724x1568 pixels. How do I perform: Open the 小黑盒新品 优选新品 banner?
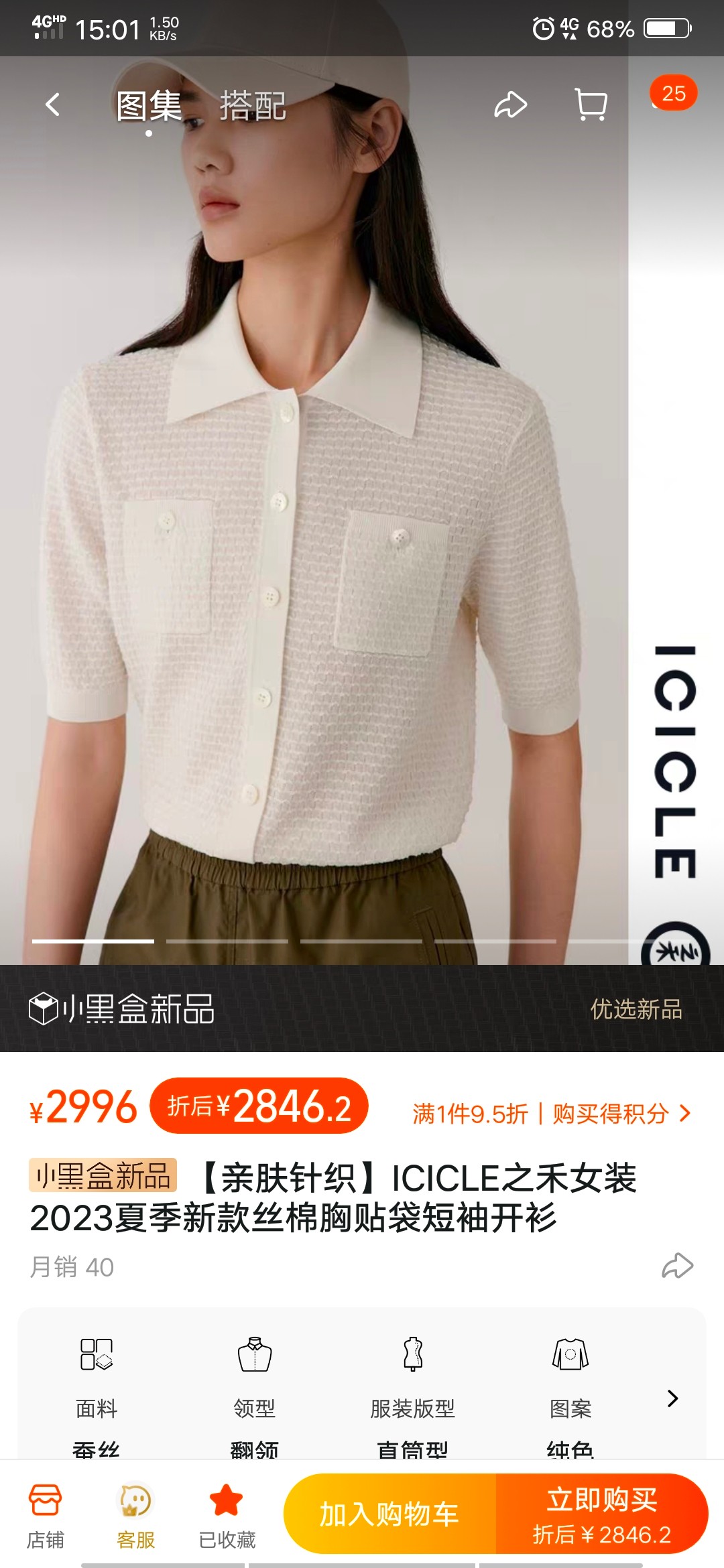click(362, 1008)
